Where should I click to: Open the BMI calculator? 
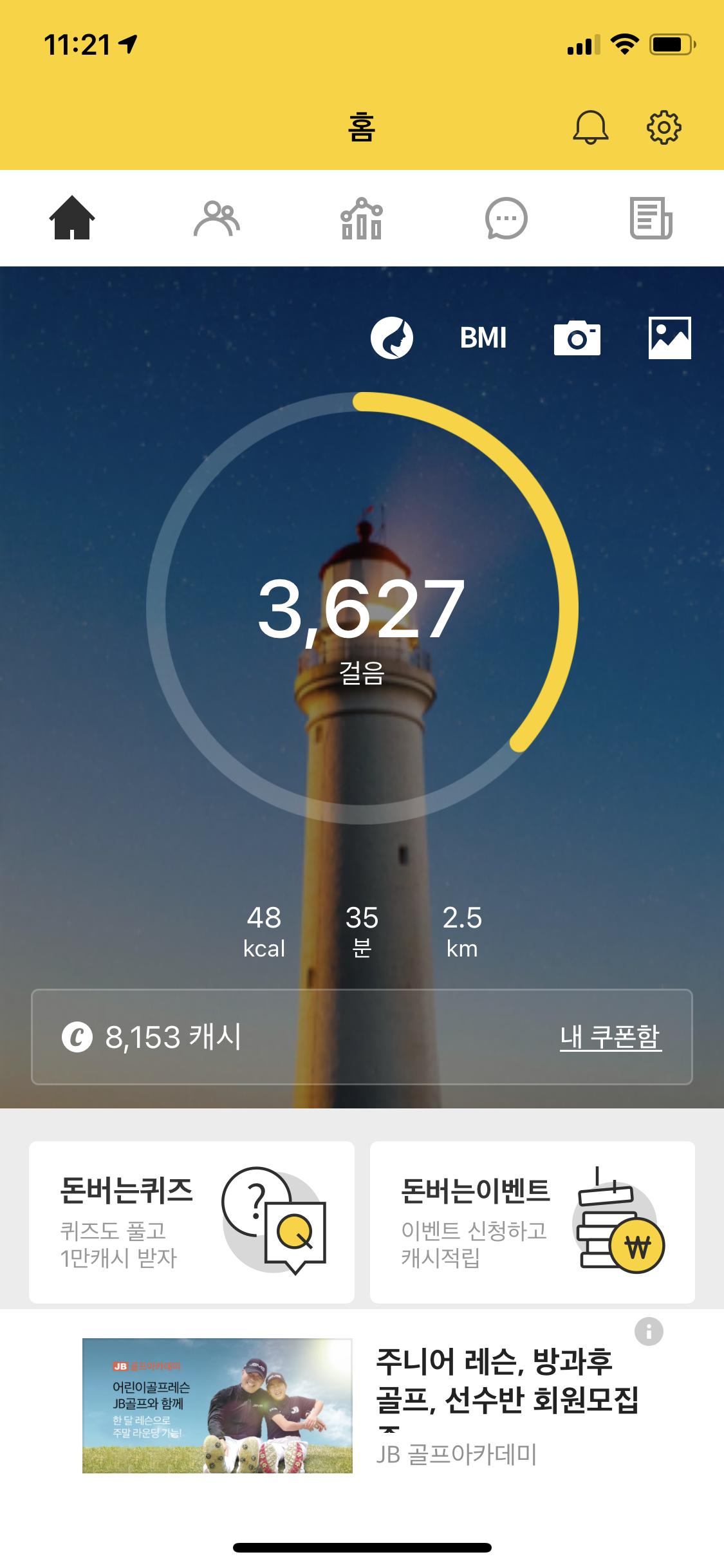coord(483,338)
